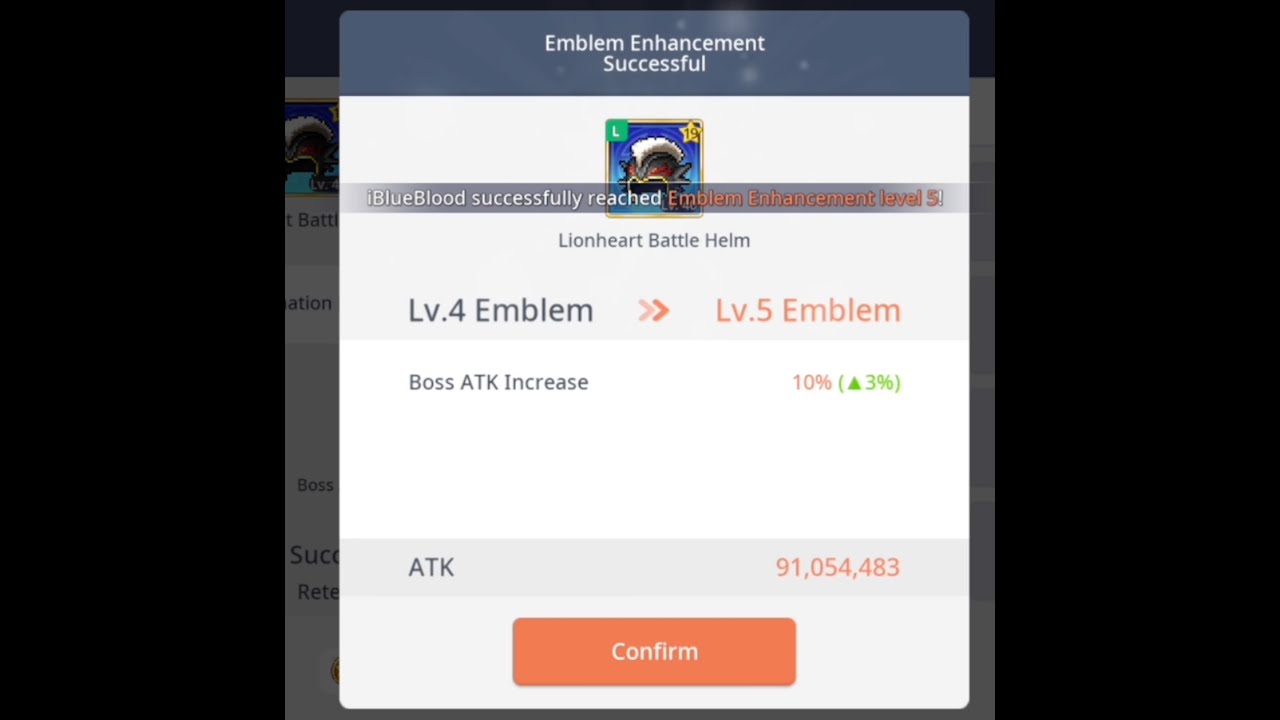Confirm the emblem enhancement result
Viewport: 1280px width, 720px height.
(x=654, y=651)
